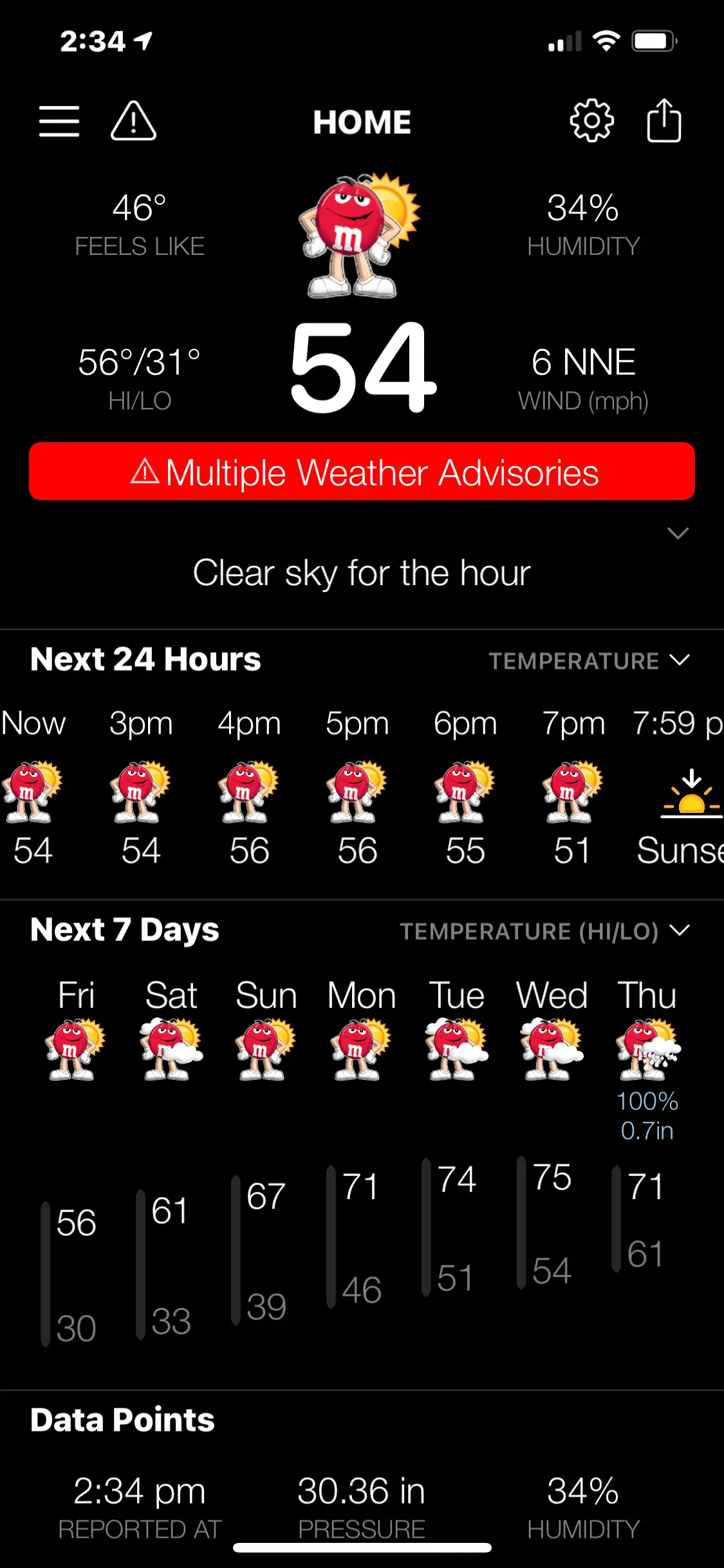
Task: Open the hamburger menu
Action: tap(59, 122)
